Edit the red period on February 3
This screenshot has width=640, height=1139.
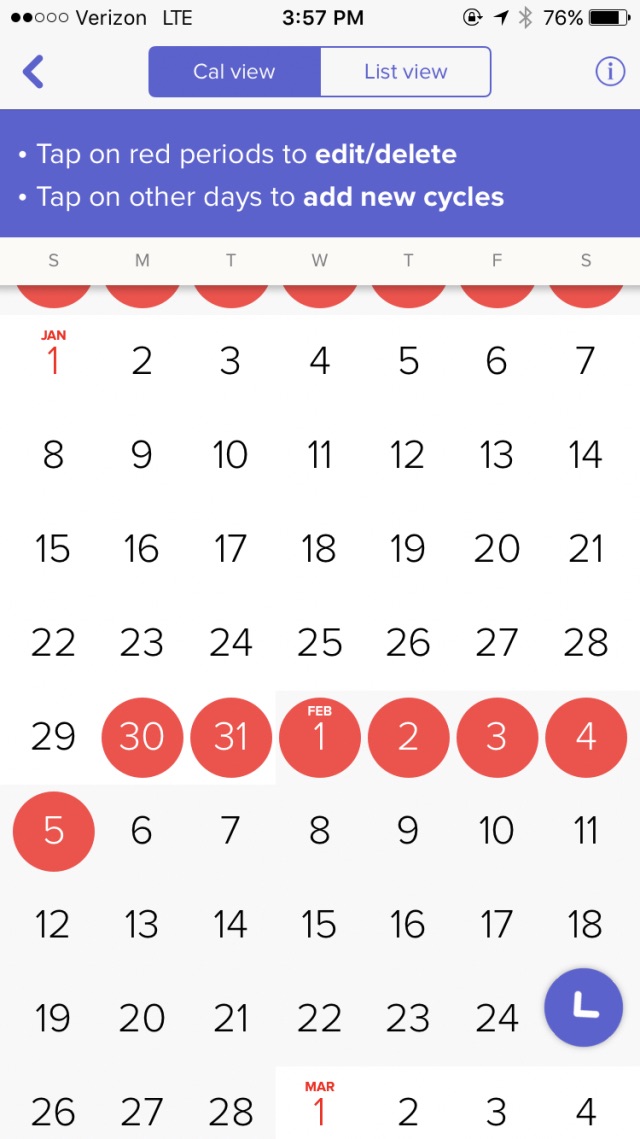click(497, 737)
